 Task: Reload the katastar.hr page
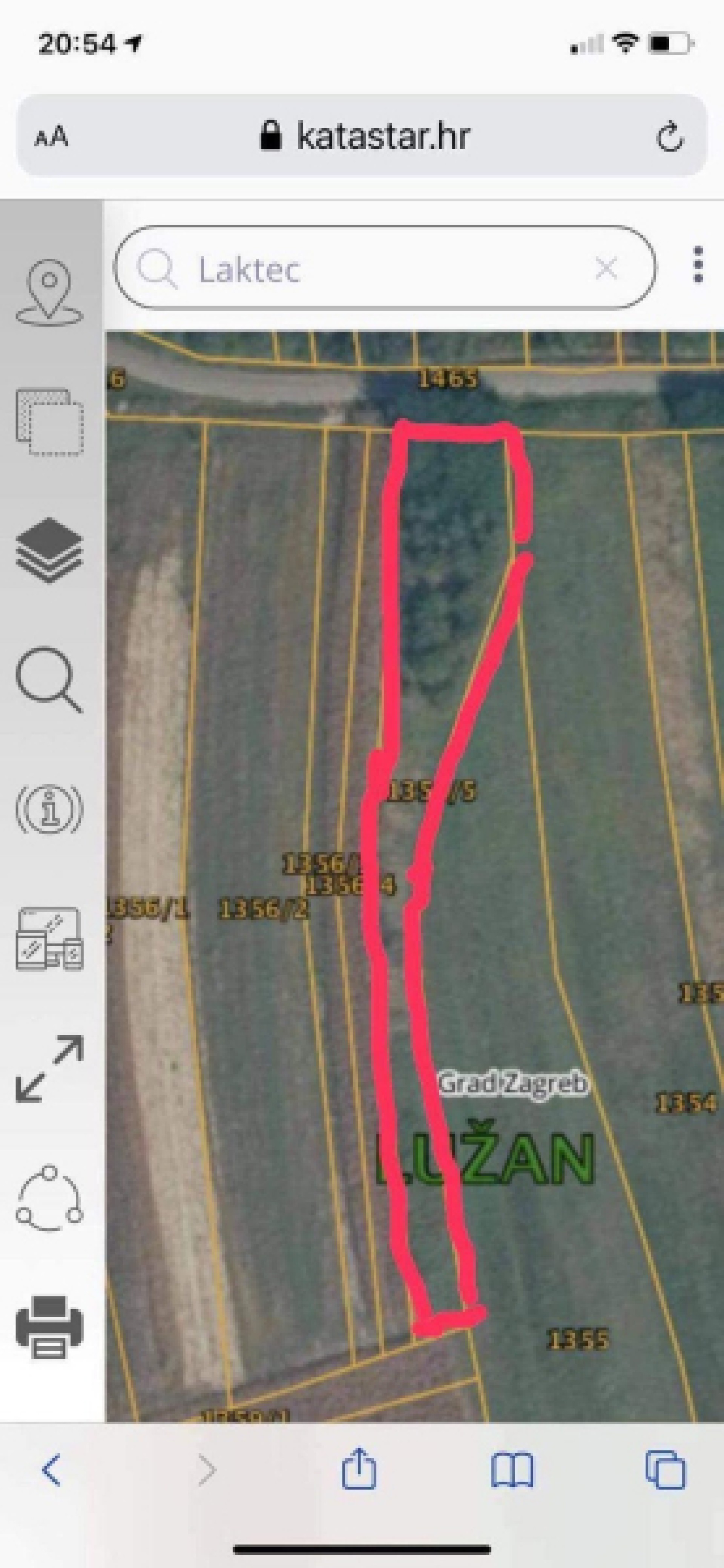pos(670,136)
